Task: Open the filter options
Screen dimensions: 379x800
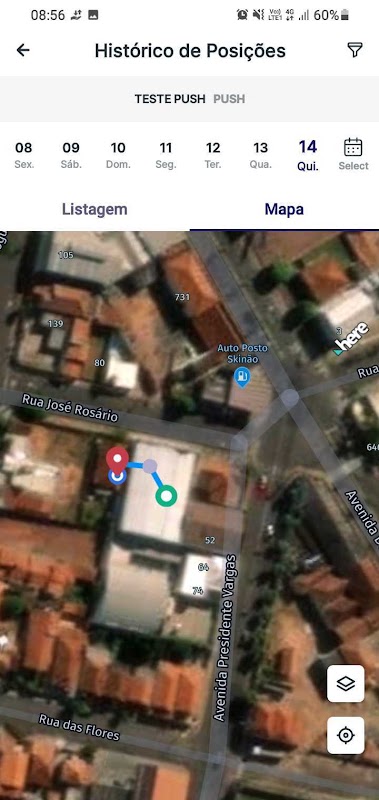Action: [355, 50]
